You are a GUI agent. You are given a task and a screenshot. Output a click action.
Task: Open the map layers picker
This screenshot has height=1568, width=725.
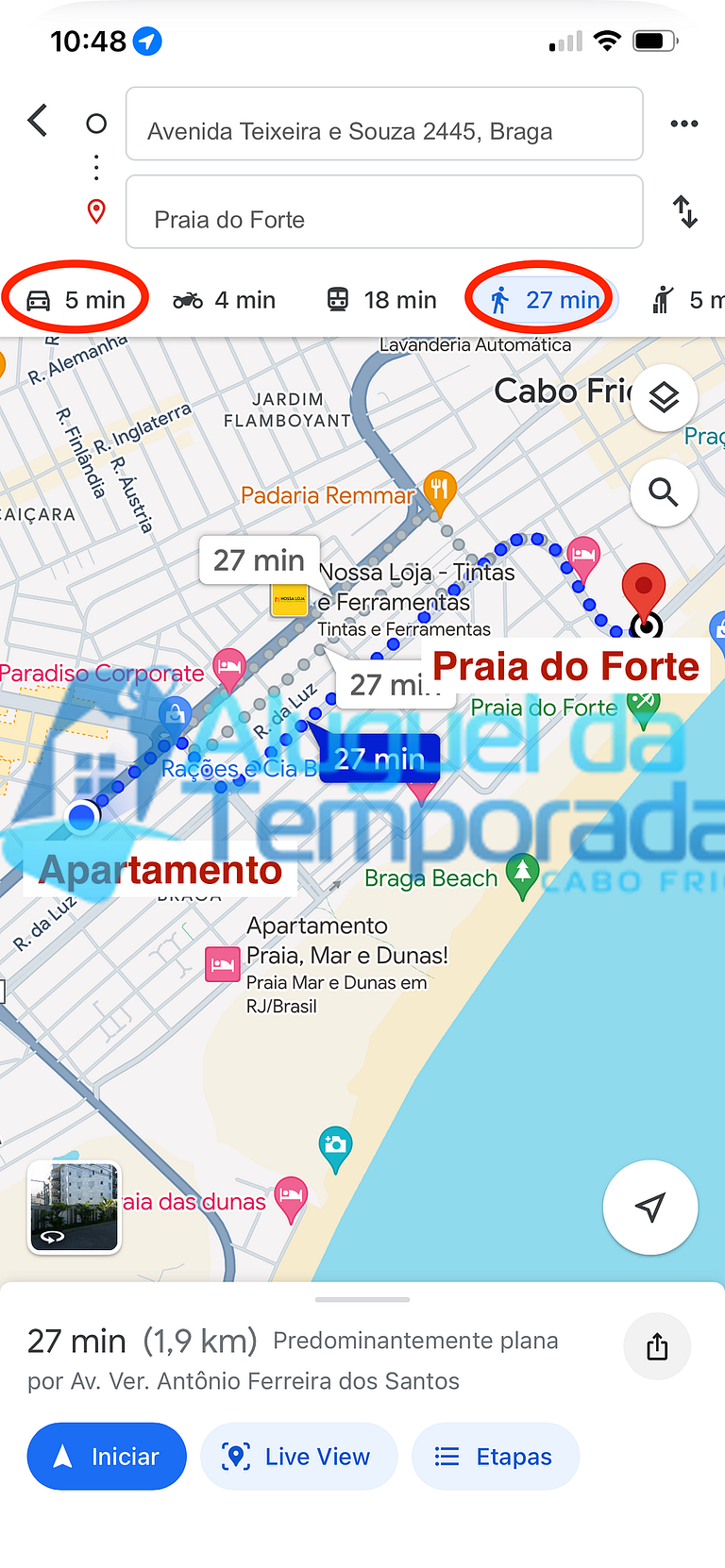(664, 397)
